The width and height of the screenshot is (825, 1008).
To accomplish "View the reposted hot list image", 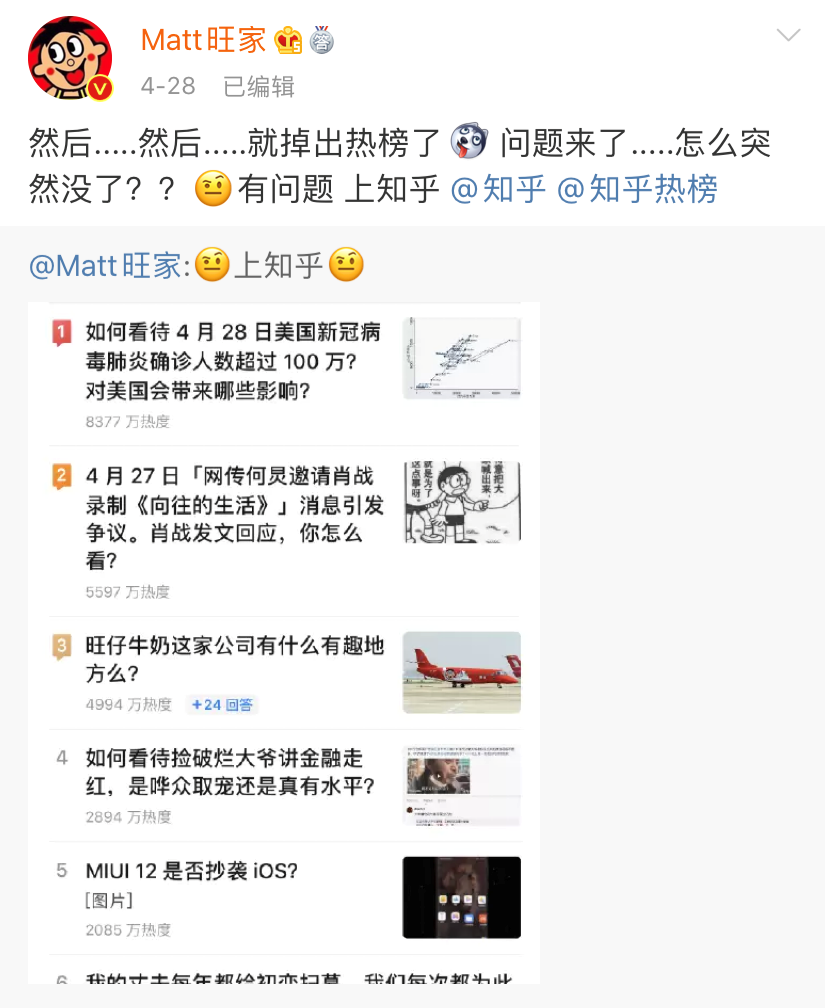I will coord(284,642).
